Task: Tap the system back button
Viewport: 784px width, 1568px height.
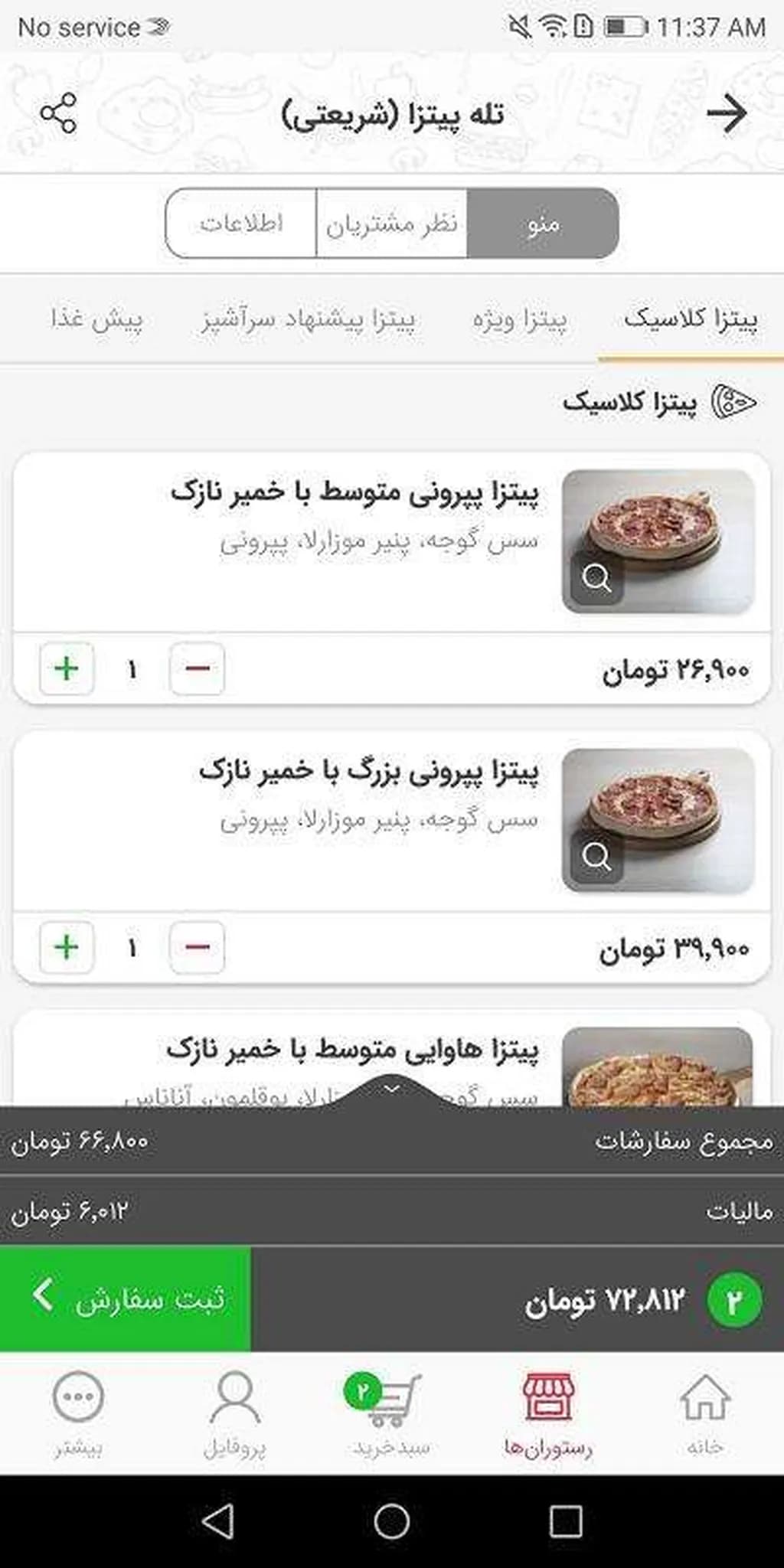Action: pyautogui.click(x=217, y=1521)
